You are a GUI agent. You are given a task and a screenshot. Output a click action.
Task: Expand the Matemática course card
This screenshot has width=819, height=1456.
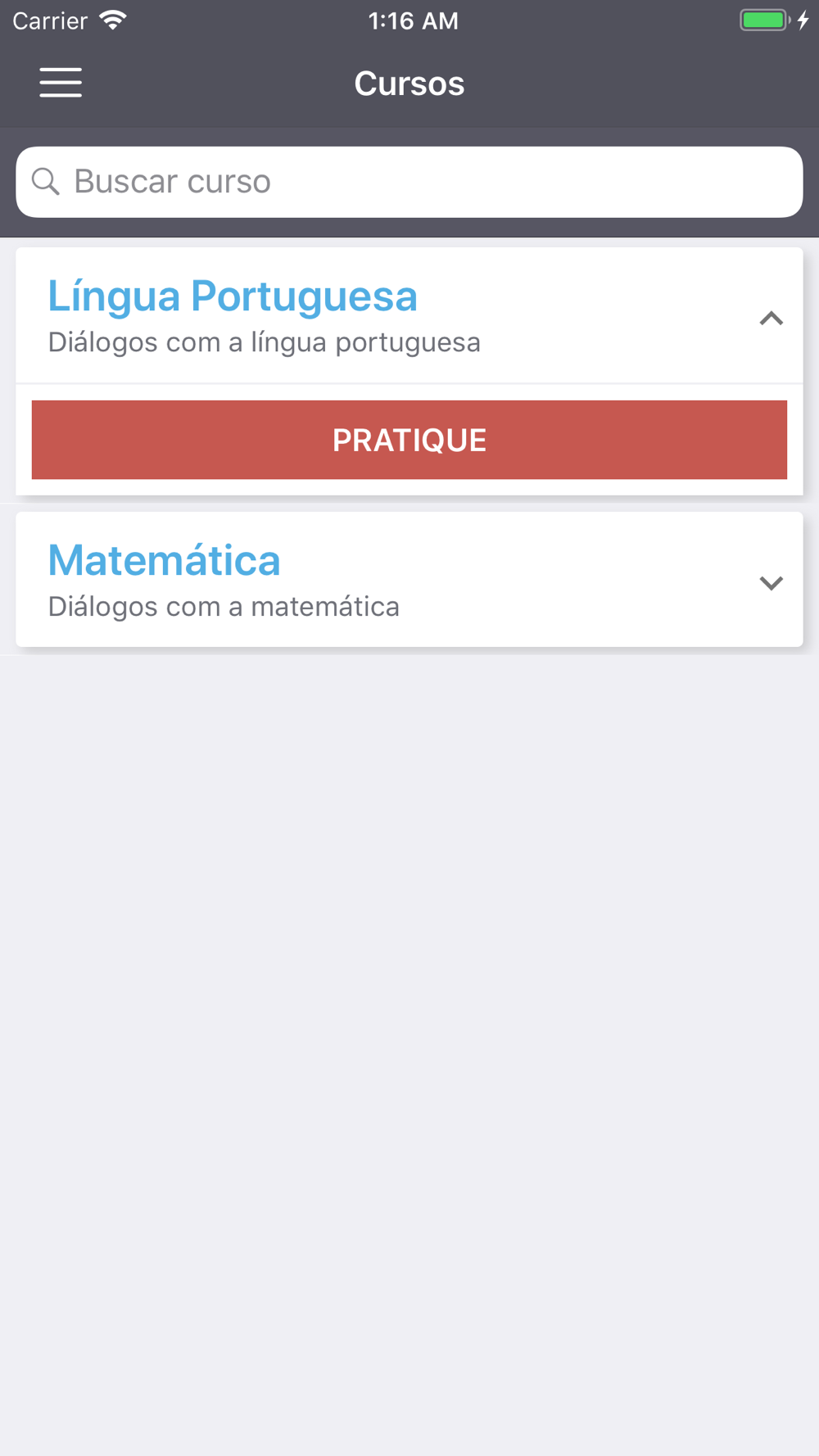(x=771, y=582)
